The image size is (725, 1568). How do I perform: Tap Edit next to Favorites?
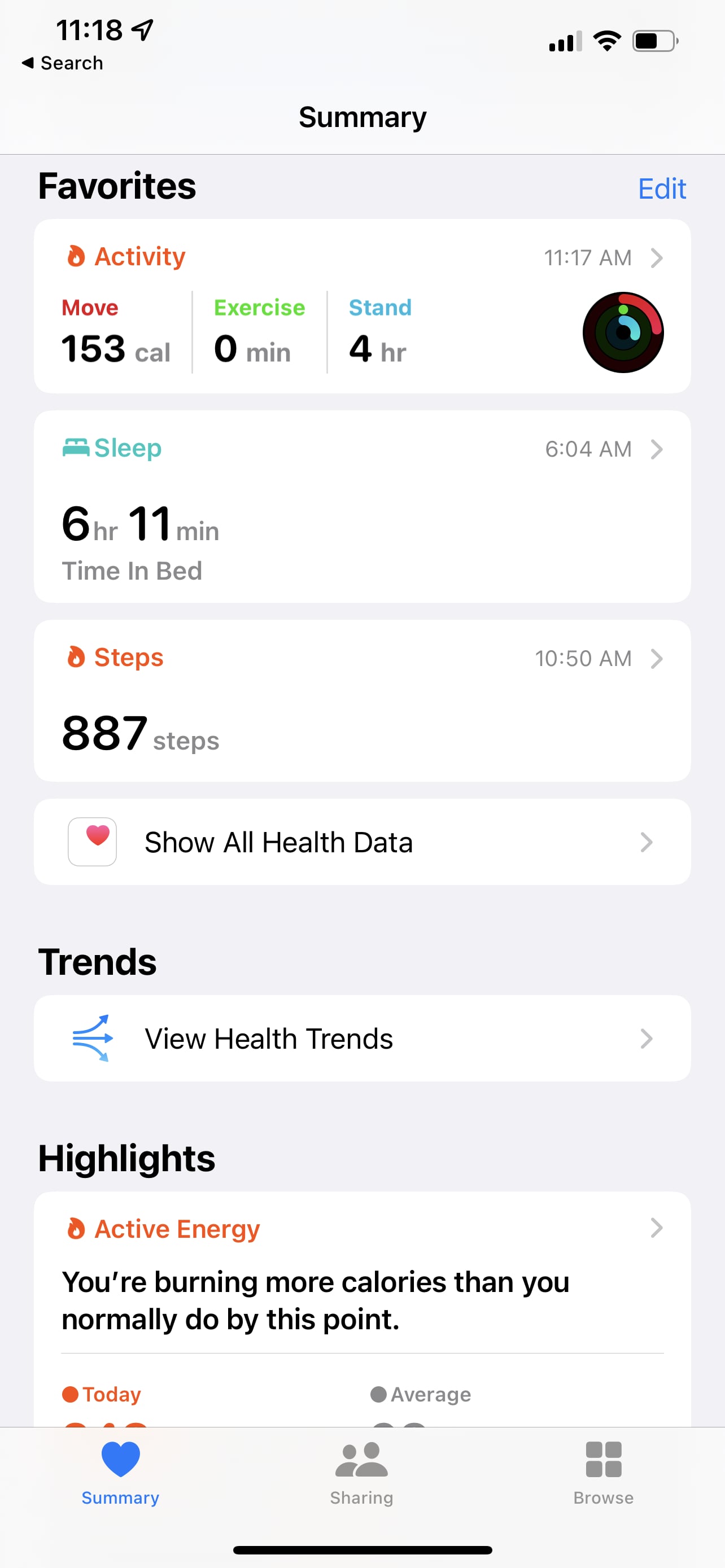[662, 189]
